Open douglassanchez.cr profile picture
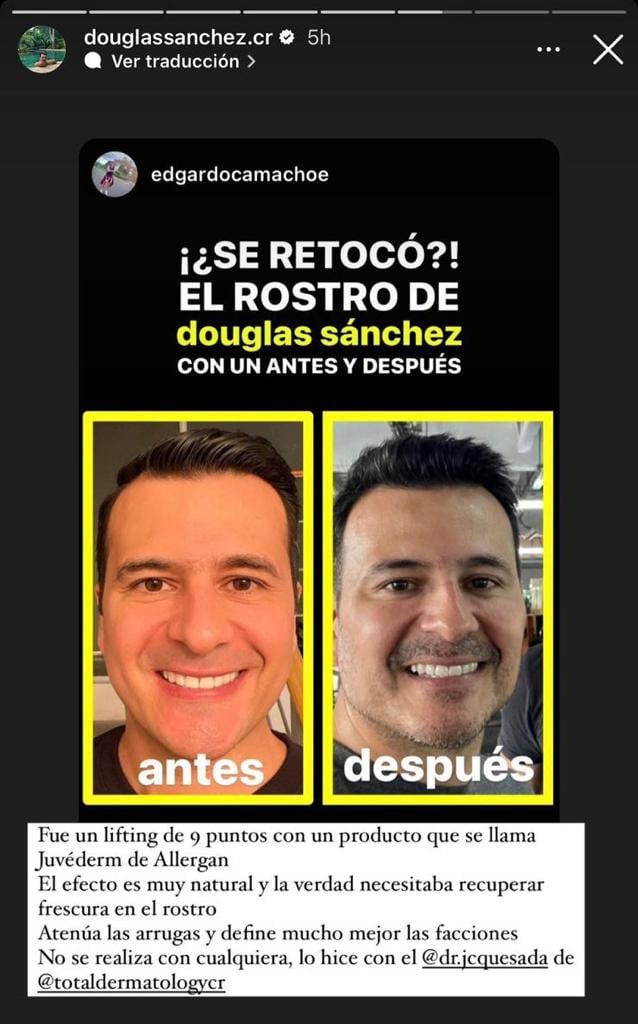 click(42, 49)
